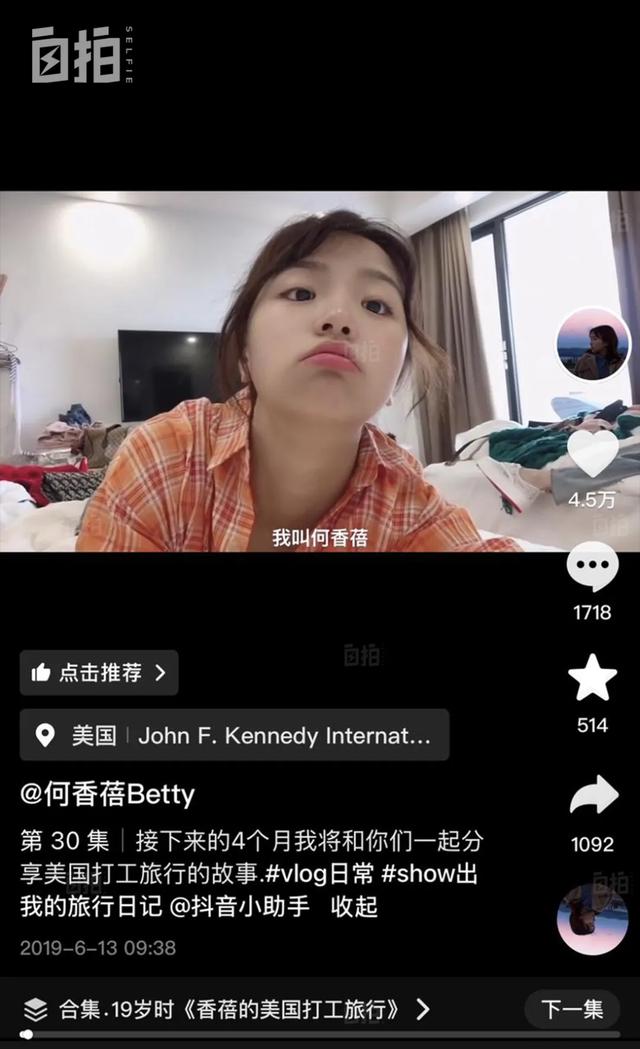Favorite the video with the star
Screen dimensions: 640x1049
(592, 678)
